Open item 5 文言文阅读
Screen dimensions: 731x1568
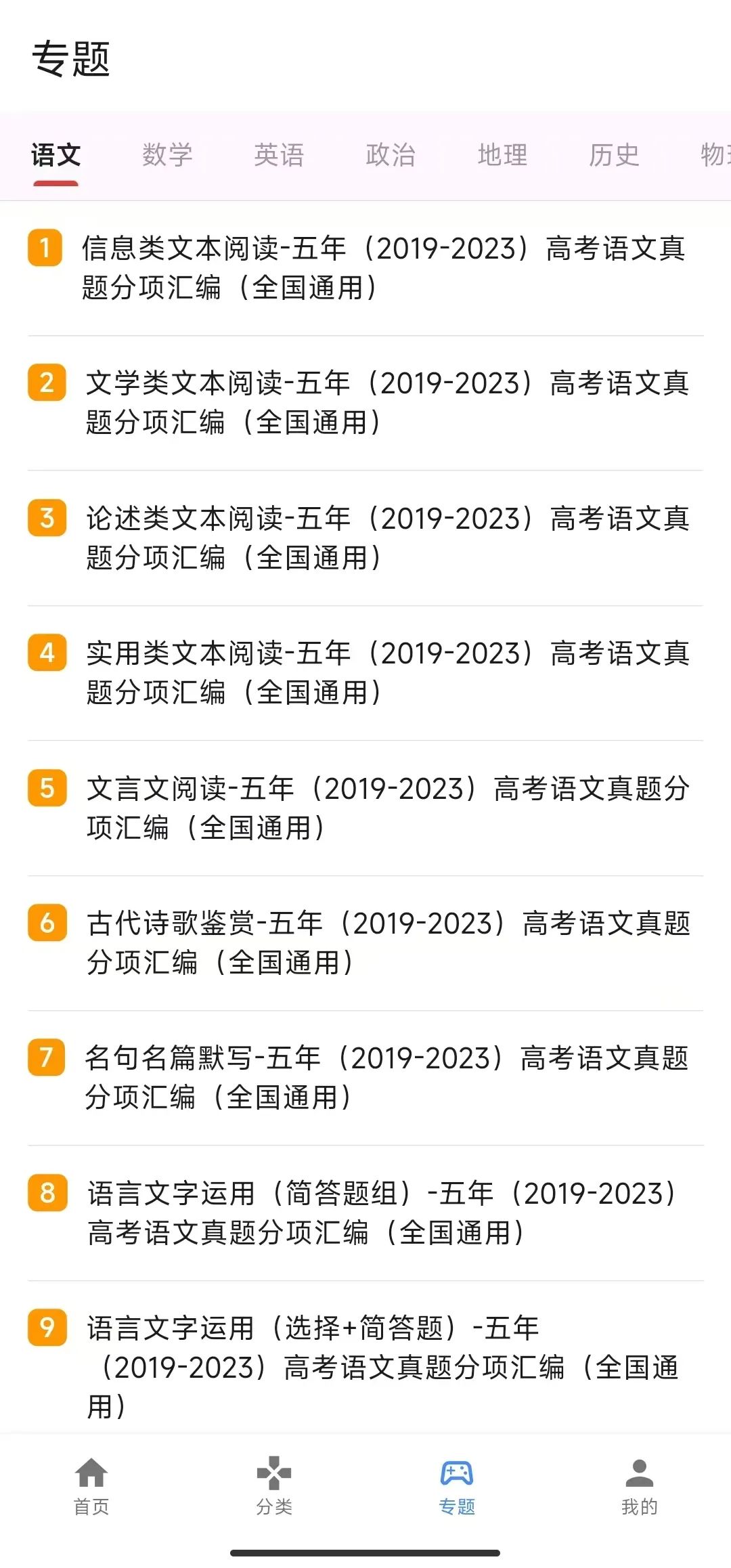point(365,808)
